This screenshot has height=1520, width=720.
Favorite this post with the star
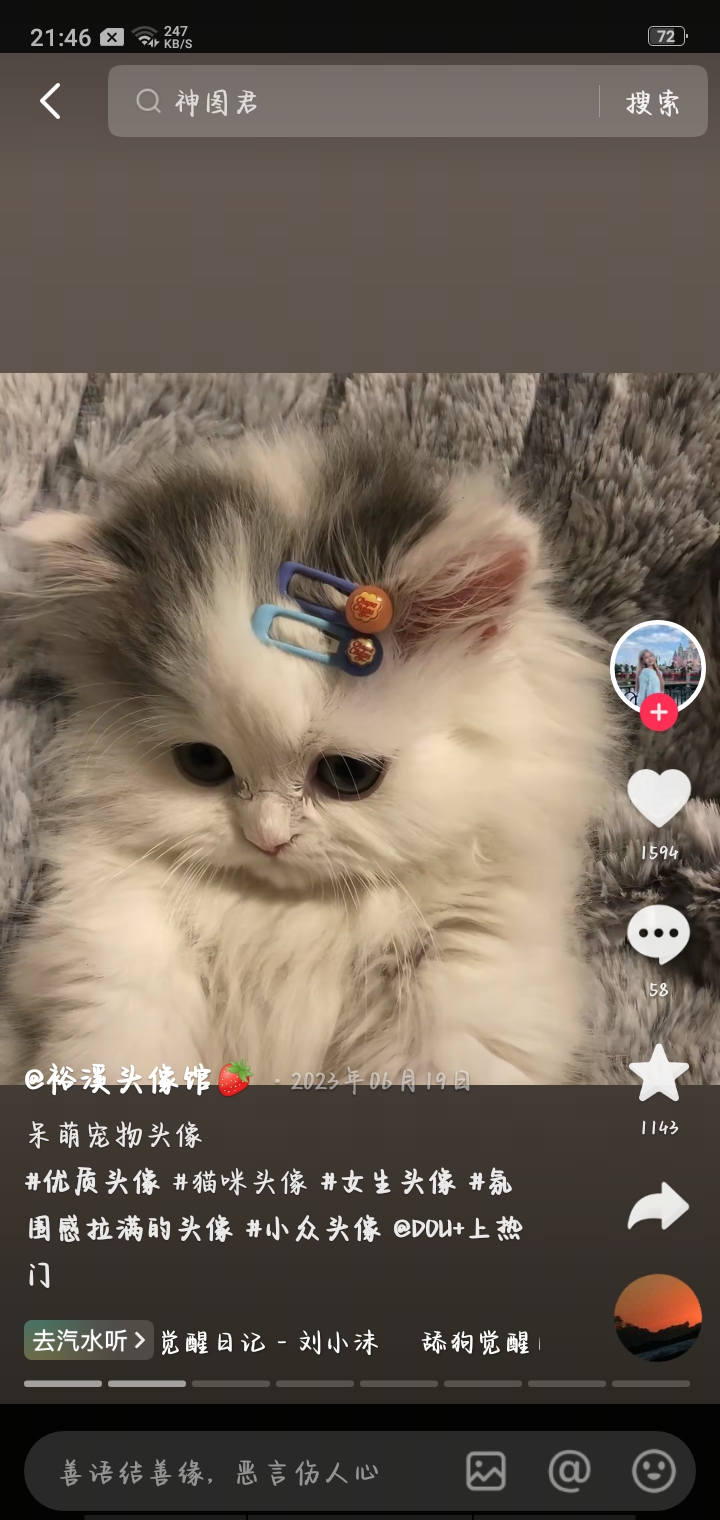[658, 1073]
